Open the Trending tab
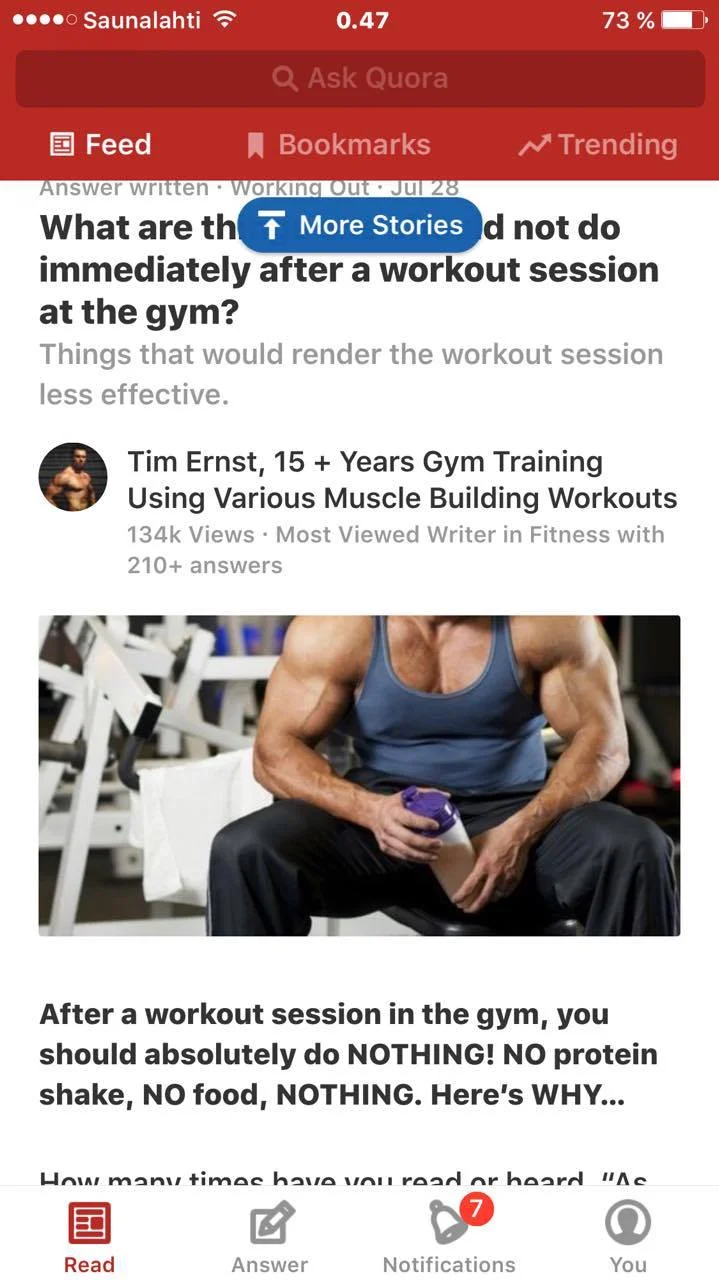Viewport: 719px width, 1280px height. pyautogui.click(x=598, y=145)
